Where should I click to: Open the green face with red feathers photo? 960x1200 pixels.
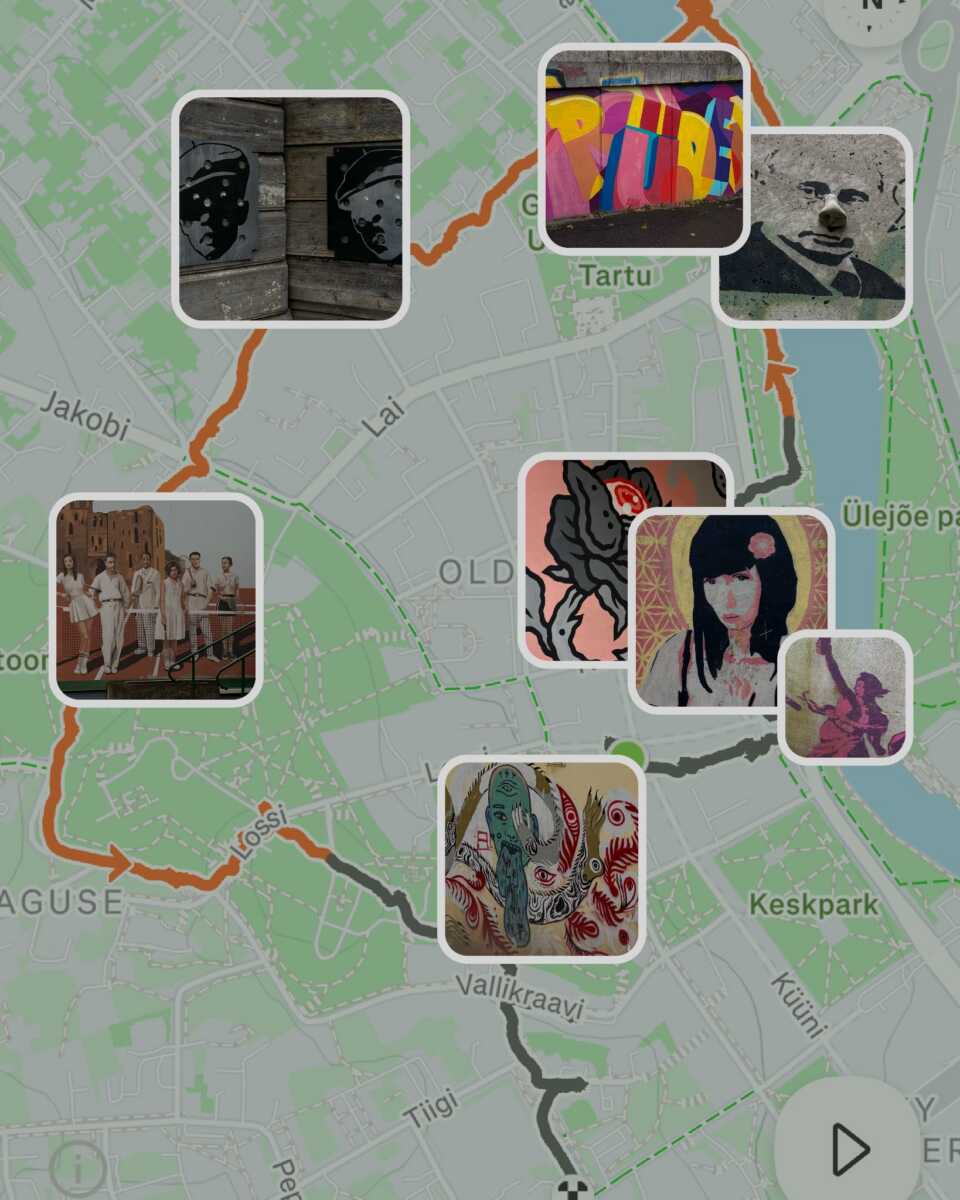pyautogui.click(x=542, y=858)
